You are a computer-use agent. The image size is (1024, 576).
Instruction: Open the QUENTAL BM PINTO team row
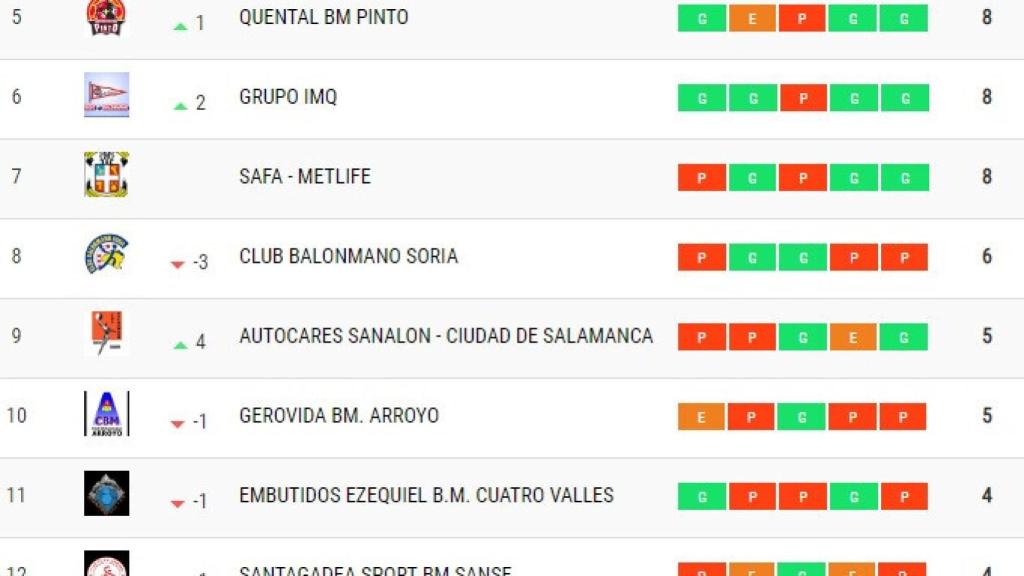323,17
